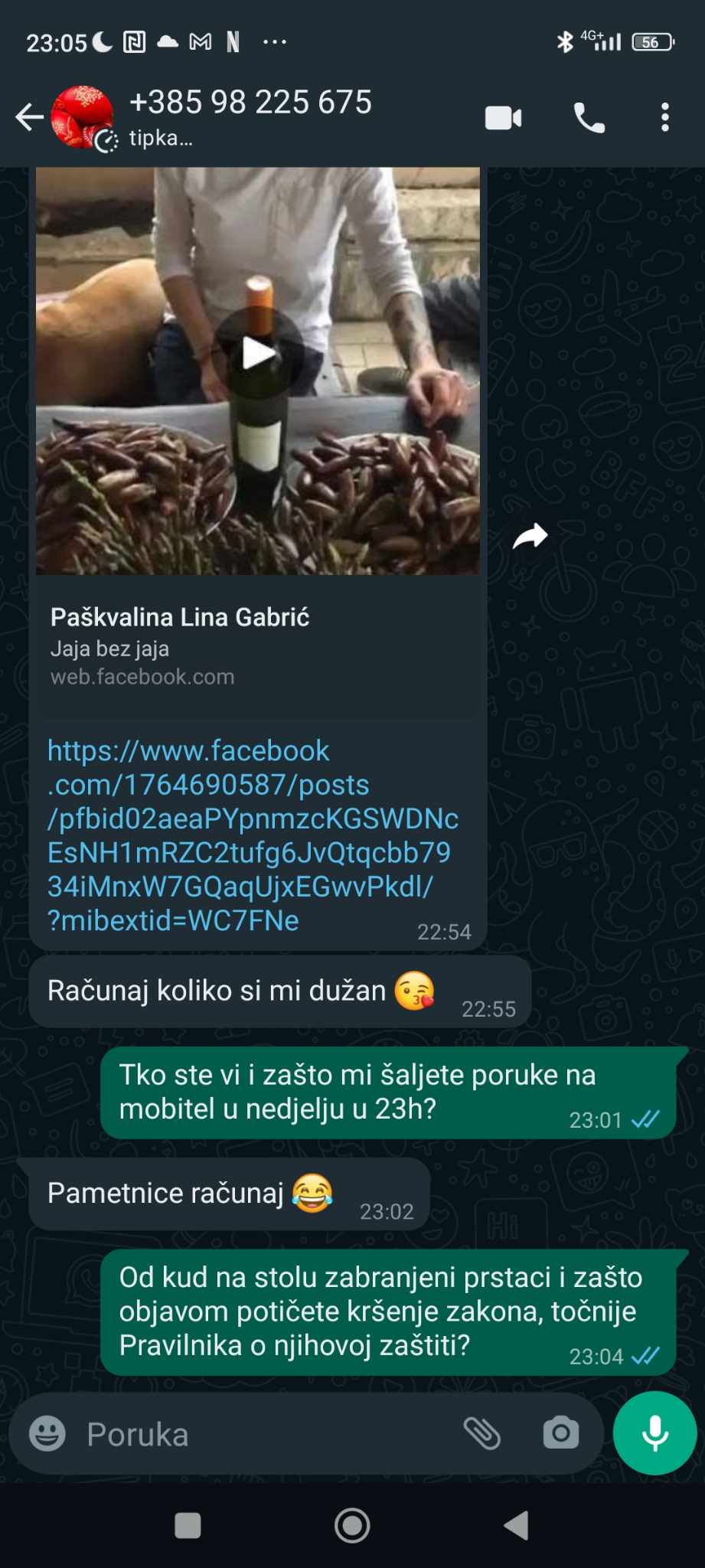Open the facebook.com post link
The width and height of the screenshot is (705, 1568).
(251, 835)
